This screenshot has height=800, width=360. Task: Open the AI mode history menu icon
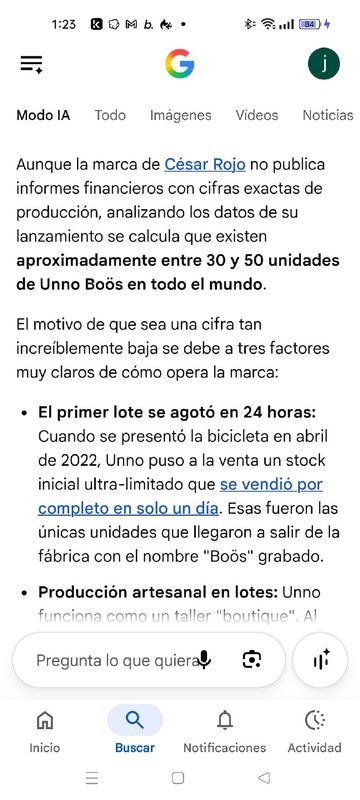[x=32, y=64]
